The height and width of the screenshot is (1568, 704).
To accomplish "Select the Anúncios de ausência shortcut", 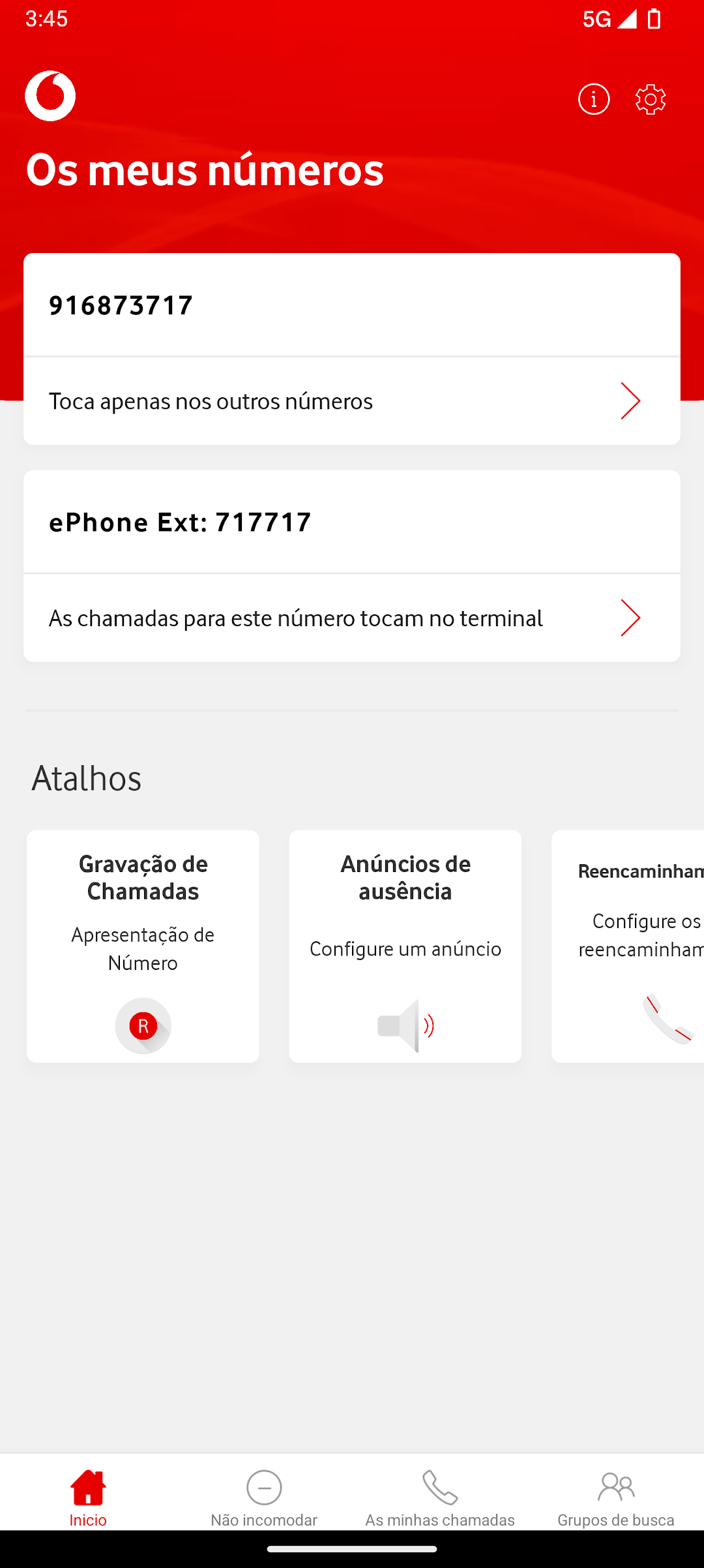I will coord(405,946).
